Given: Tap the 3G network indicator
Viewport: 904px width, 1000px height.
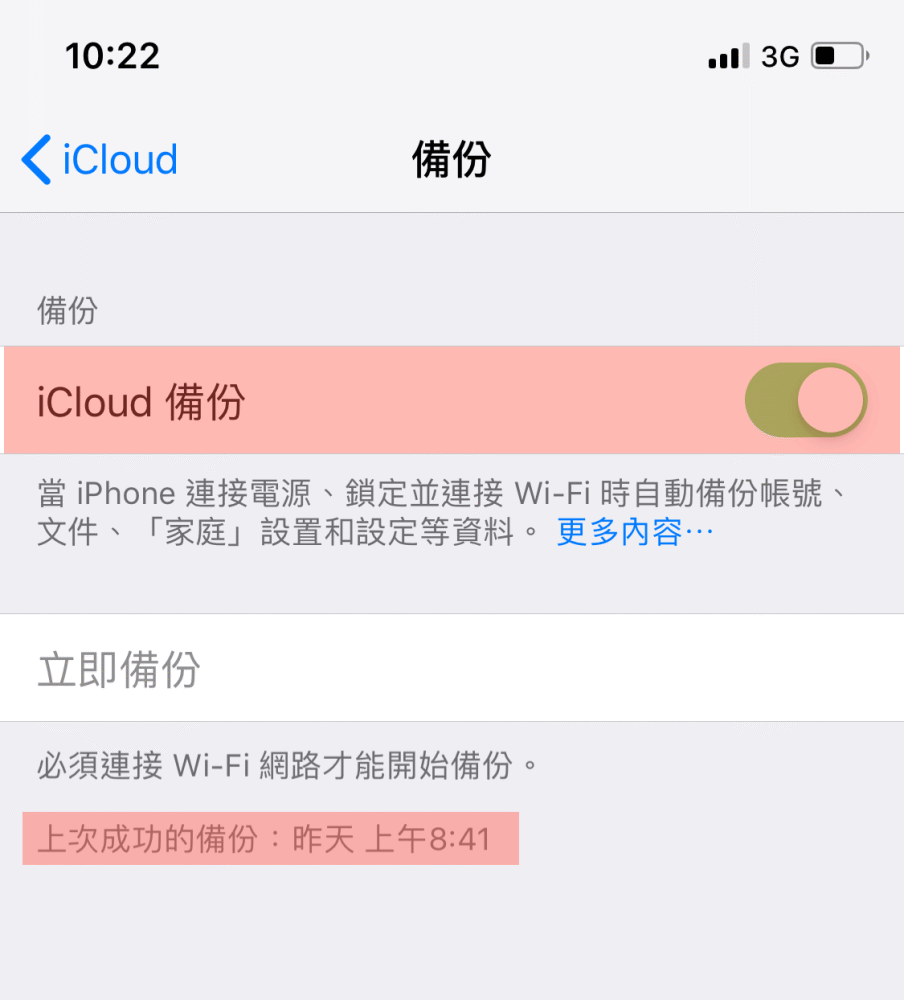Looking at the screenshot, I should click(784, 56).
